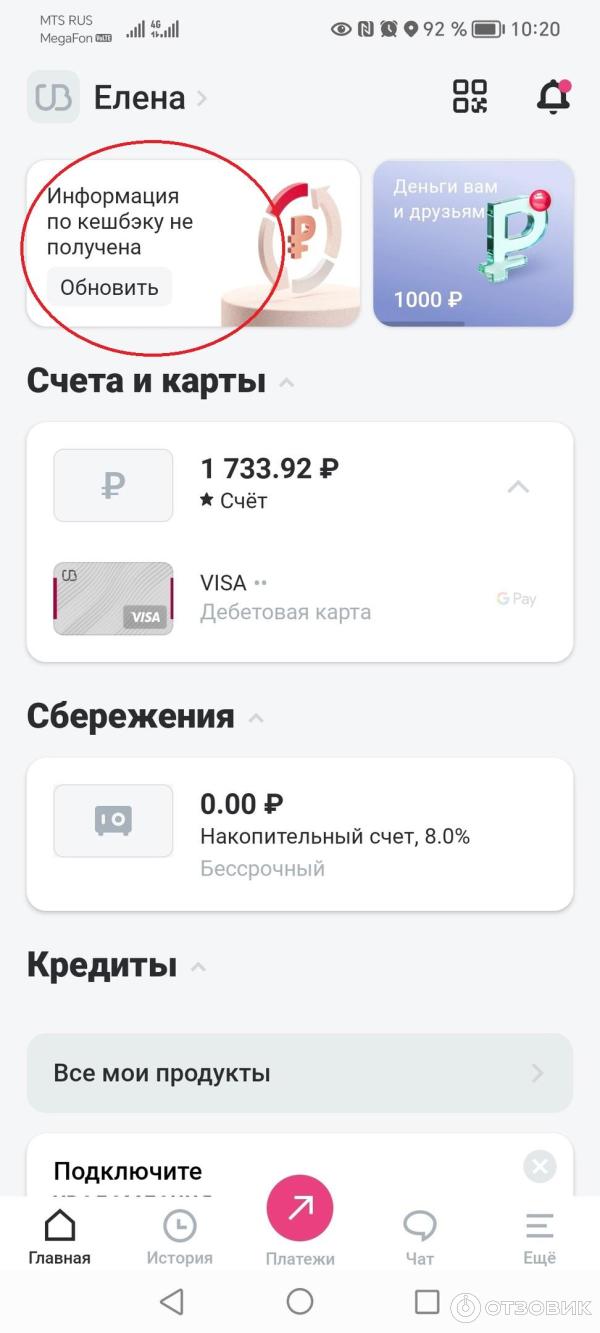Open the notifications bell

point(553,97)
